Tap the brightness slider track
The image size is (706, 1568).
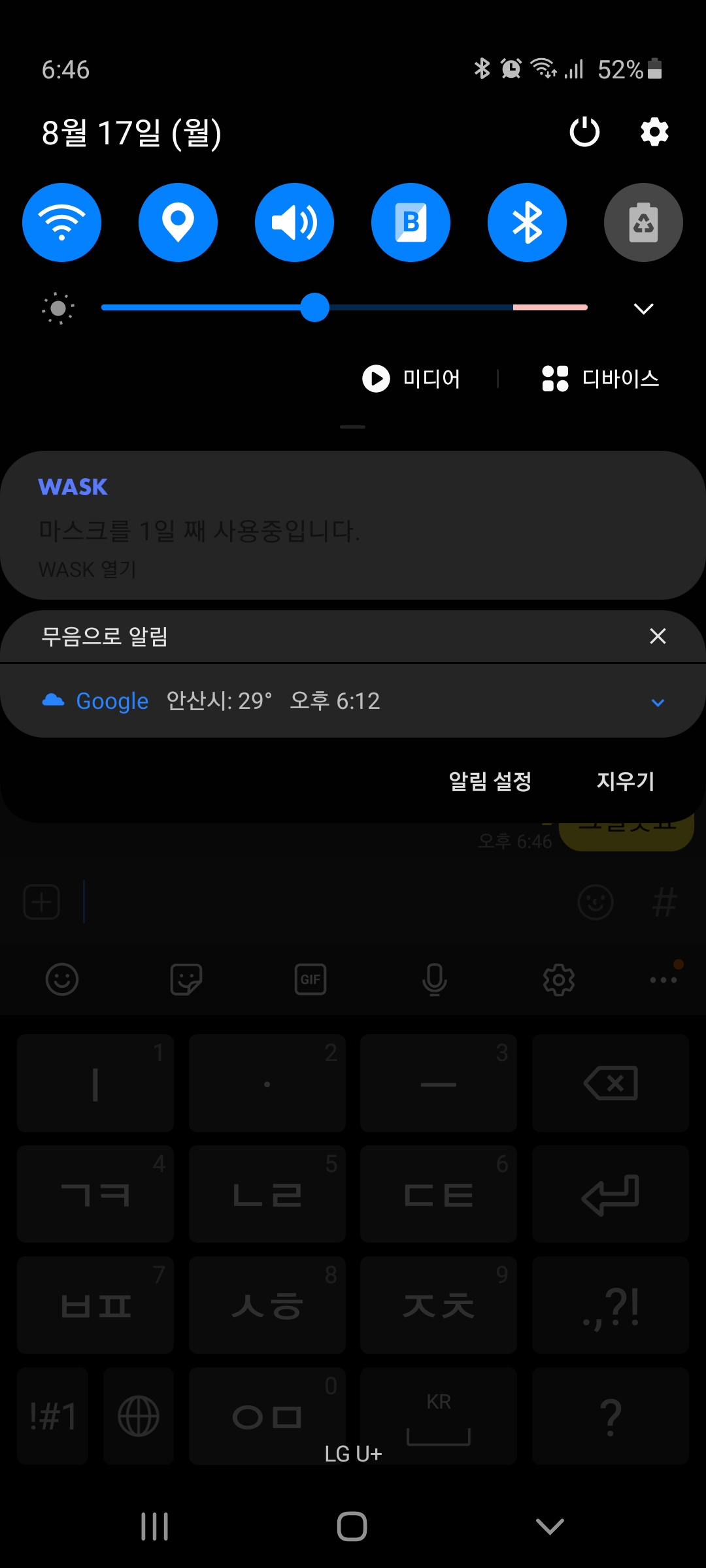(x=425, y=308)
